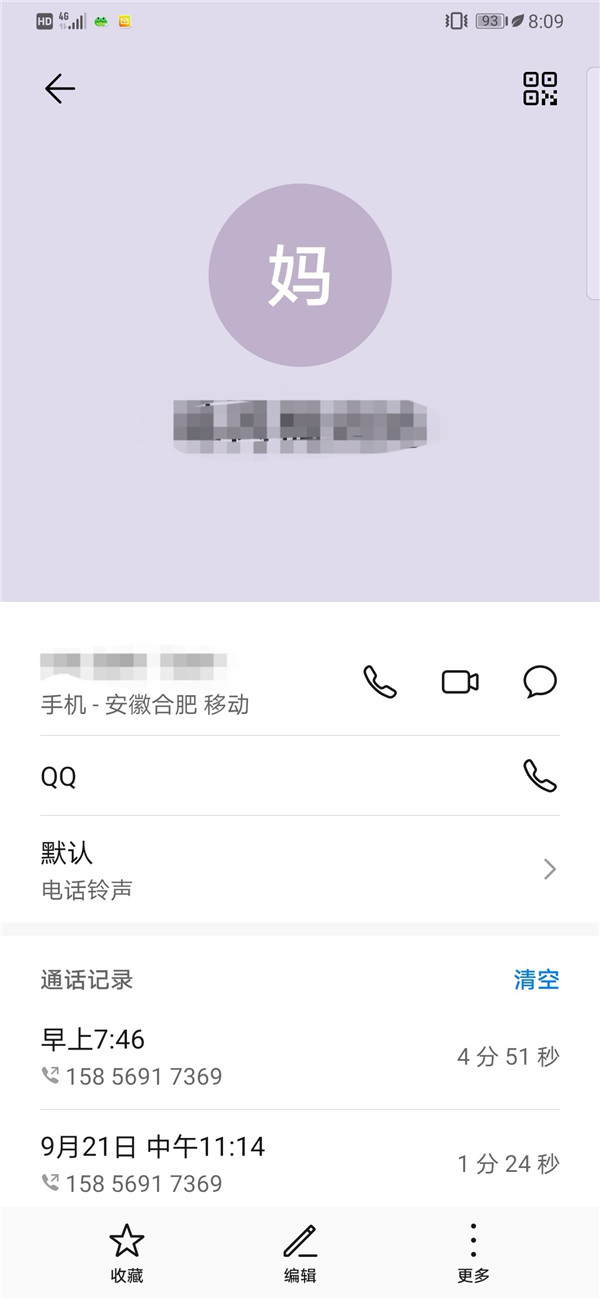Start a video call
The height and width of the screenshot is (1300, 600).
tap(460, 682)
